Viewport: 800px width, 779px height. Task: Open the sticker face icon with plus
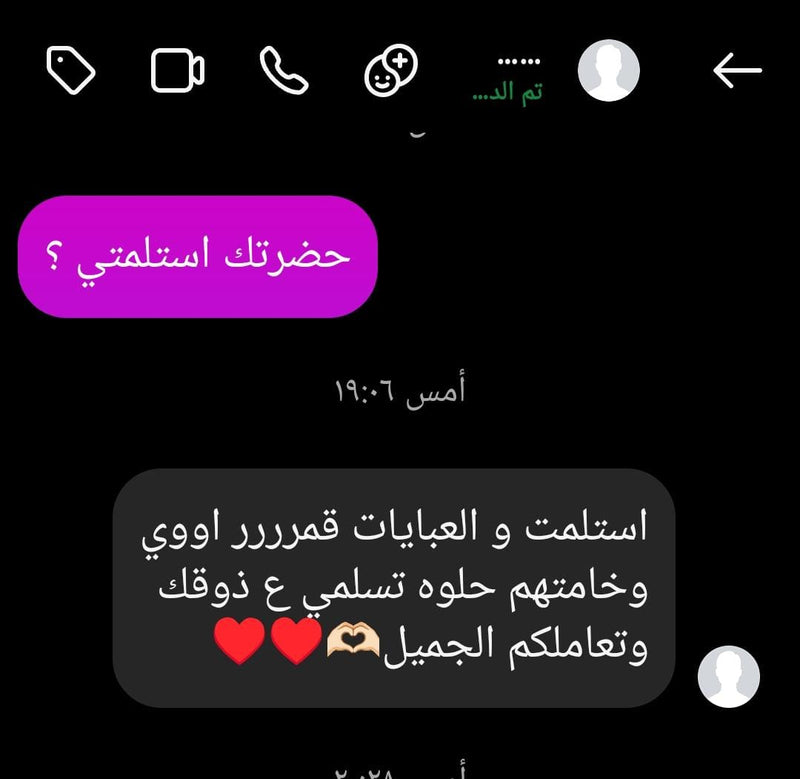tap(390, 71)
